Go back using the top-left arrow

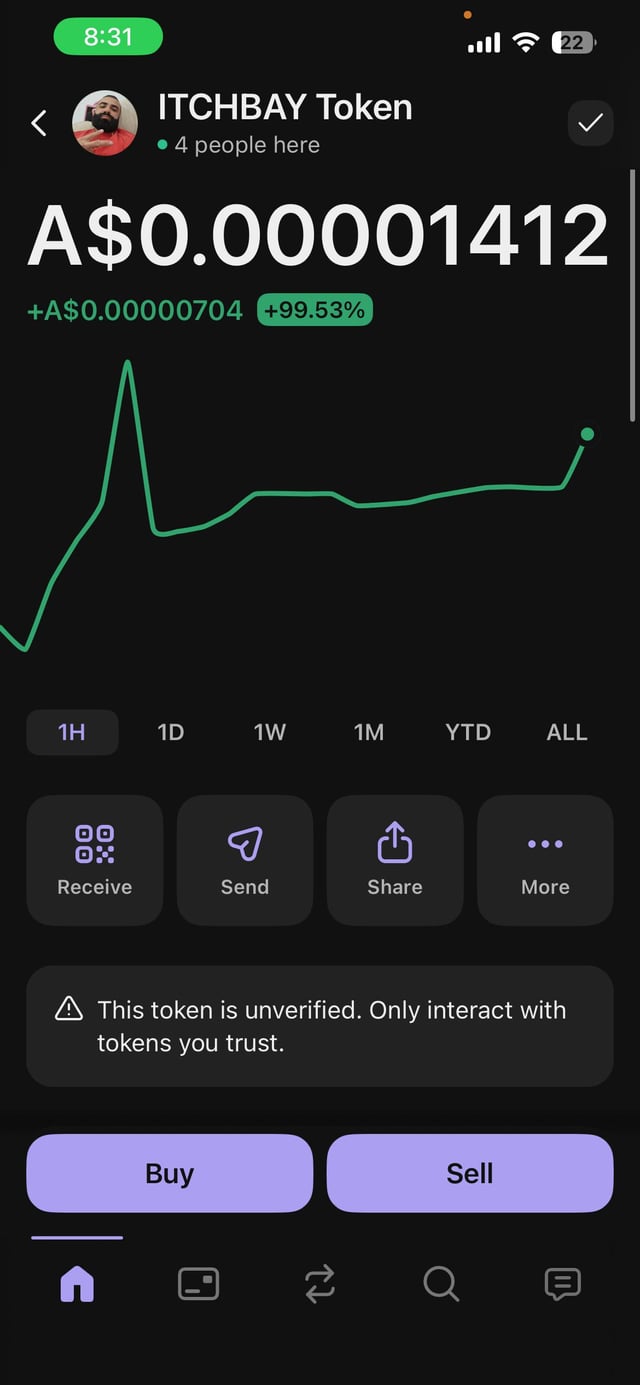(39, 123)
